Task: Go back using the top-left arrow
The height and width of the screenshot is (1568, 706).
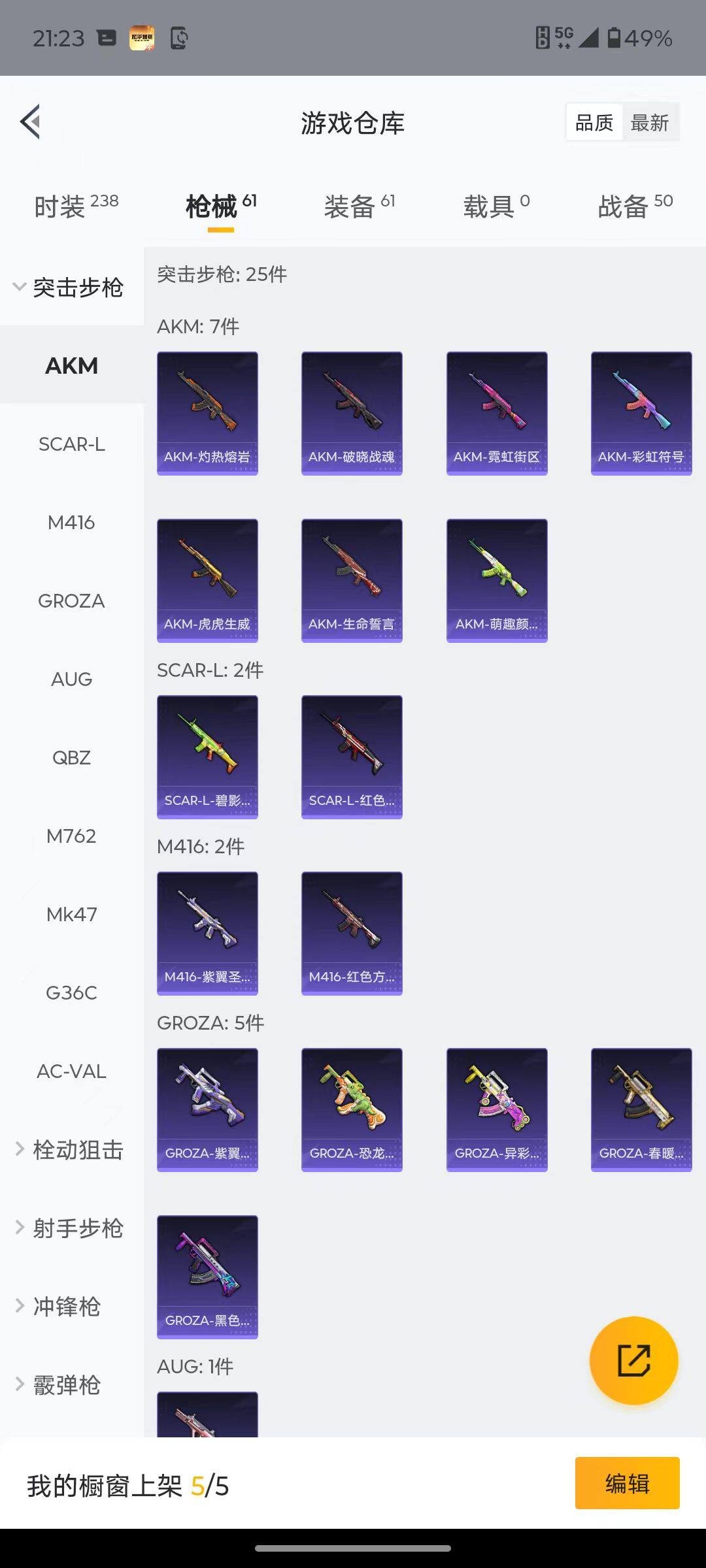Action: [31, 122]
